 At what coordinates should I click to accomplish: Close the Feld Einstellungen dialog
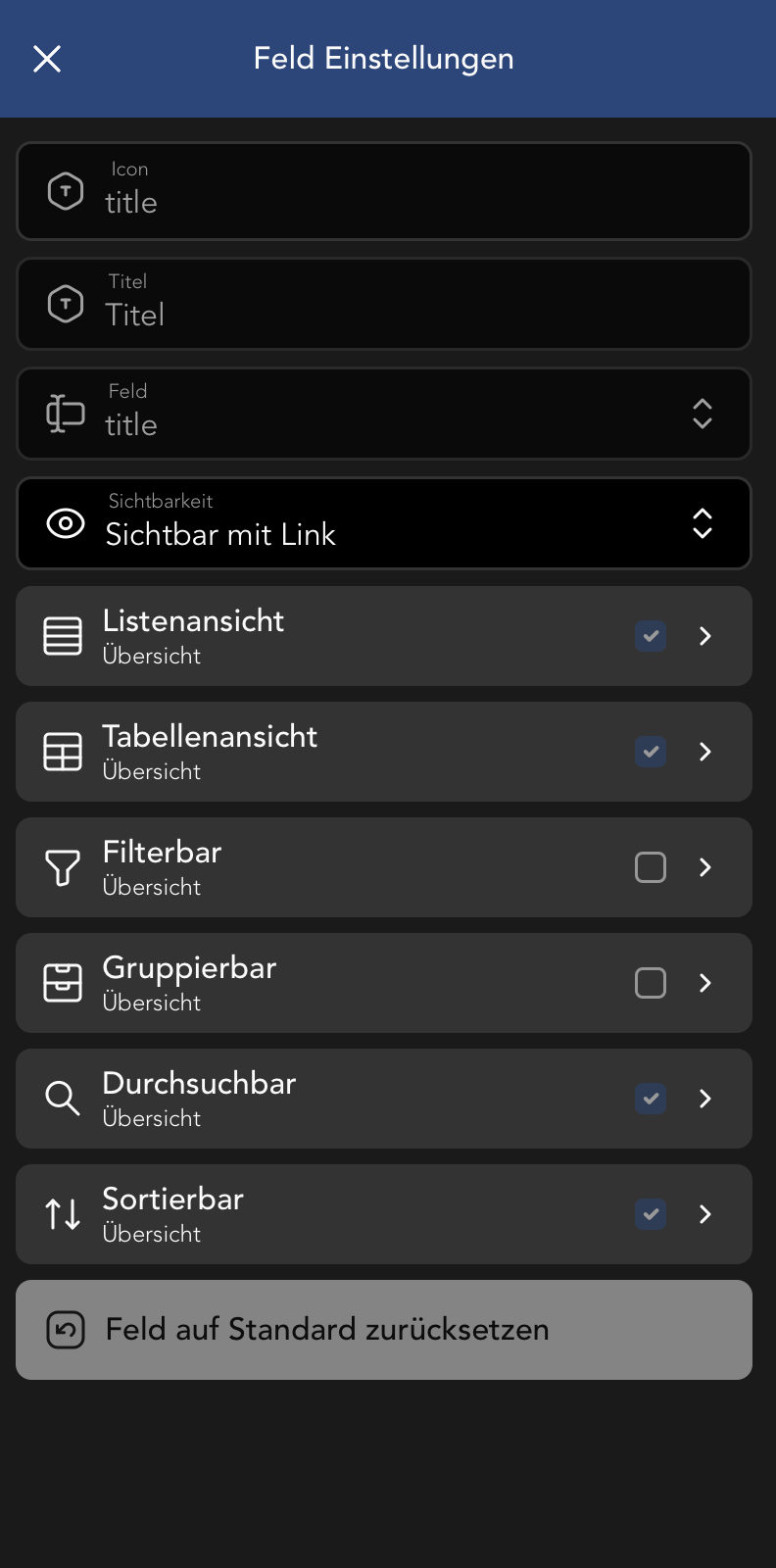click(46, 59)
